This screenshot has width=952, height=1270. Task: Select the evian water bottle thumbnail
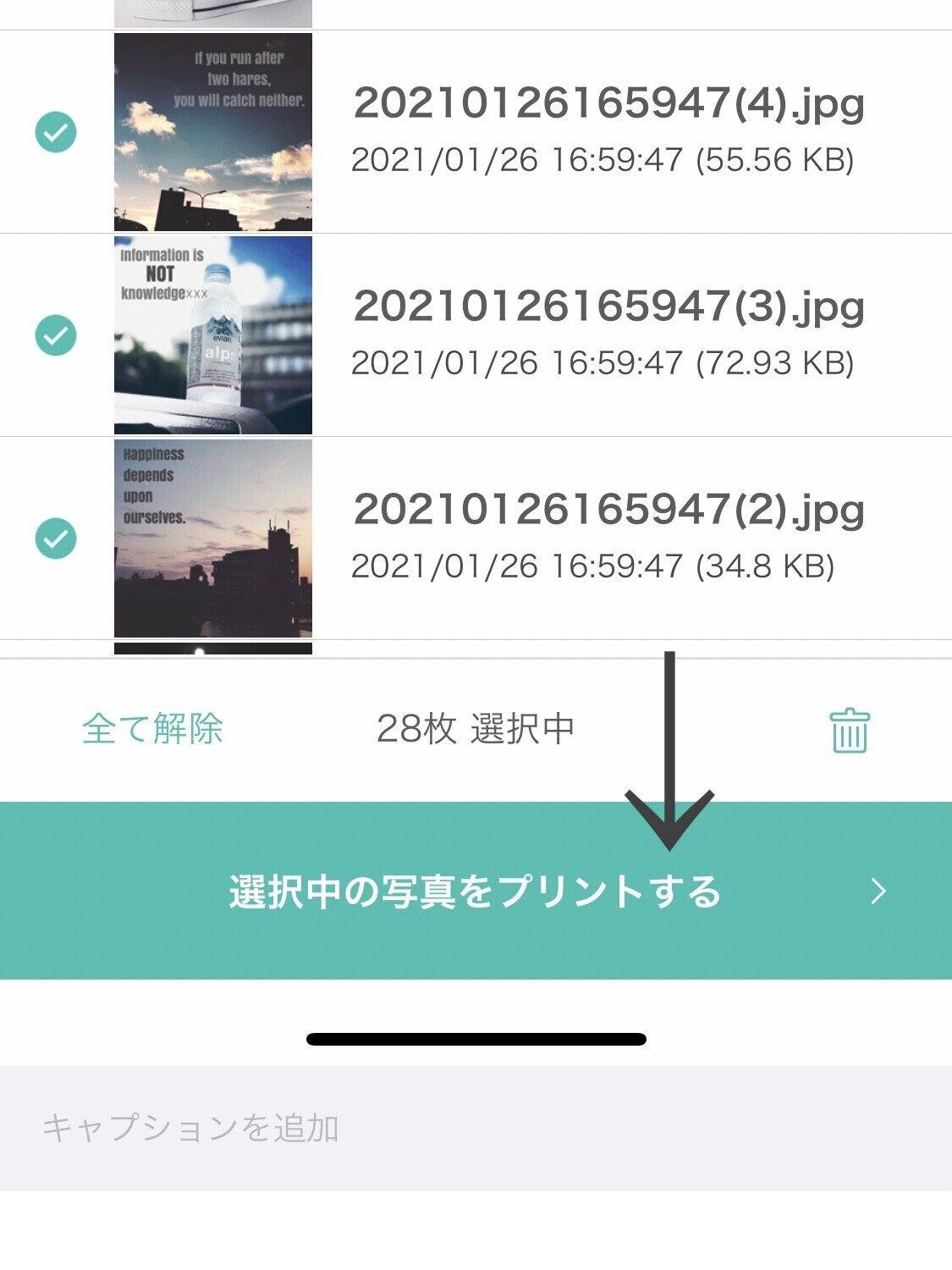214,333
